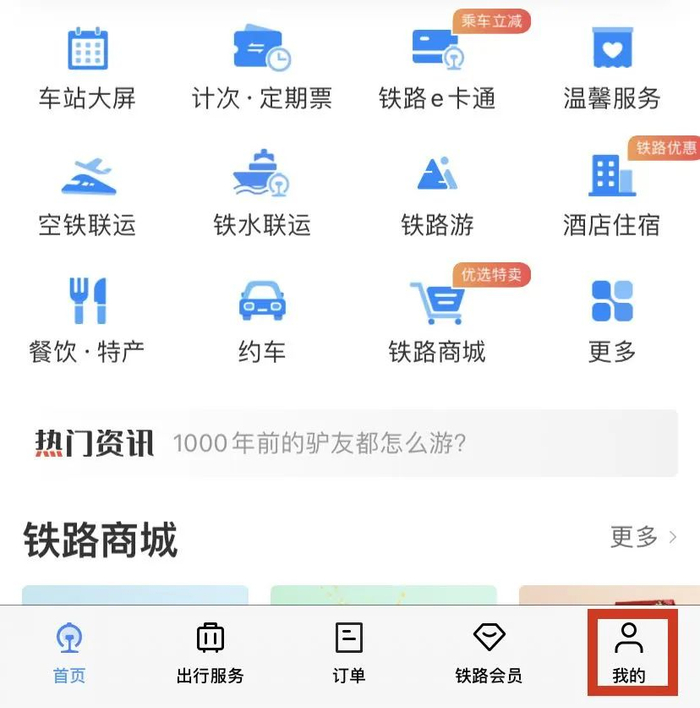Open 铁水联运 service

[x=262, y=195]
